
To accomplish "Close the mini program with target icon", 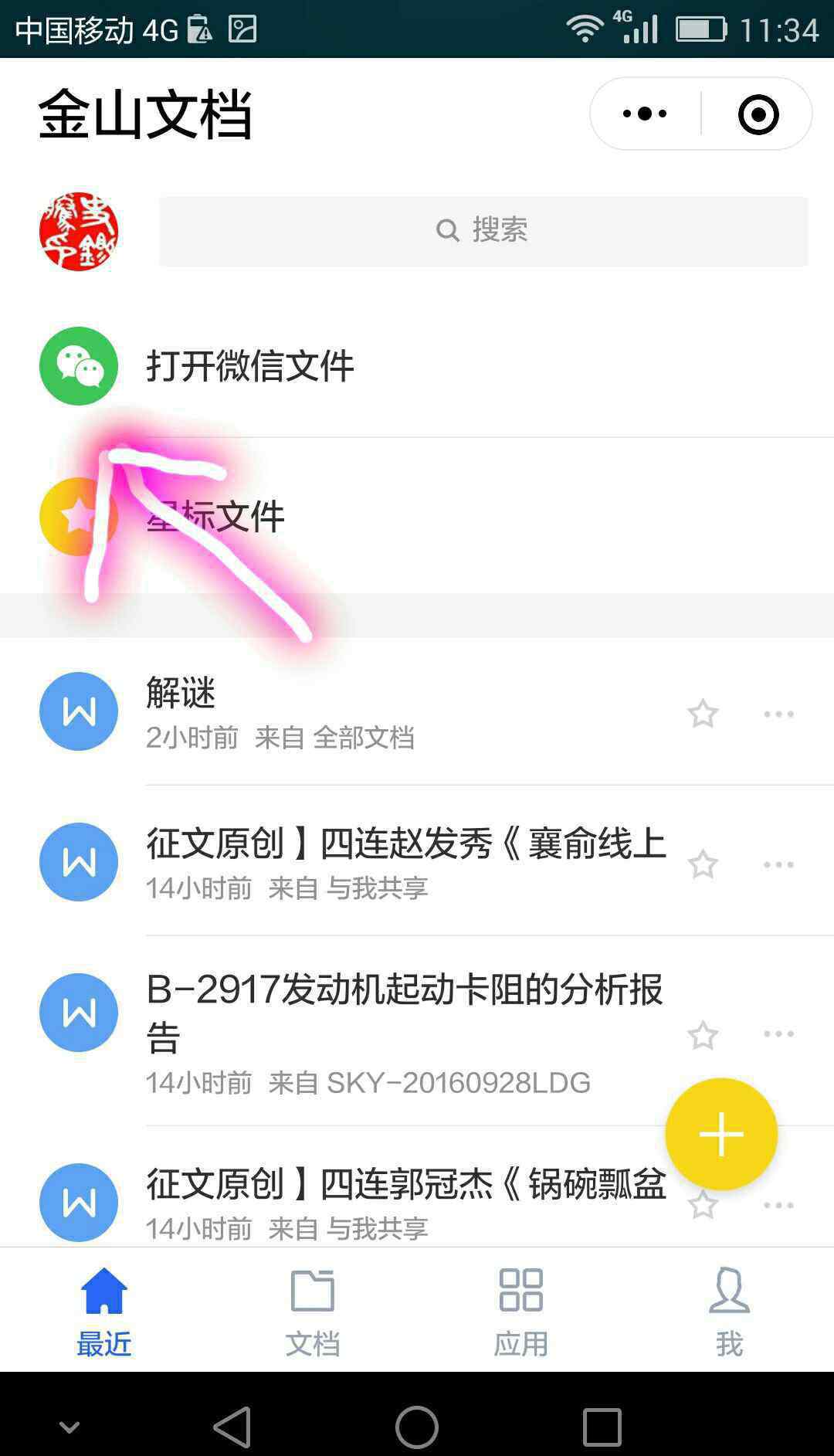I will 758,114.
